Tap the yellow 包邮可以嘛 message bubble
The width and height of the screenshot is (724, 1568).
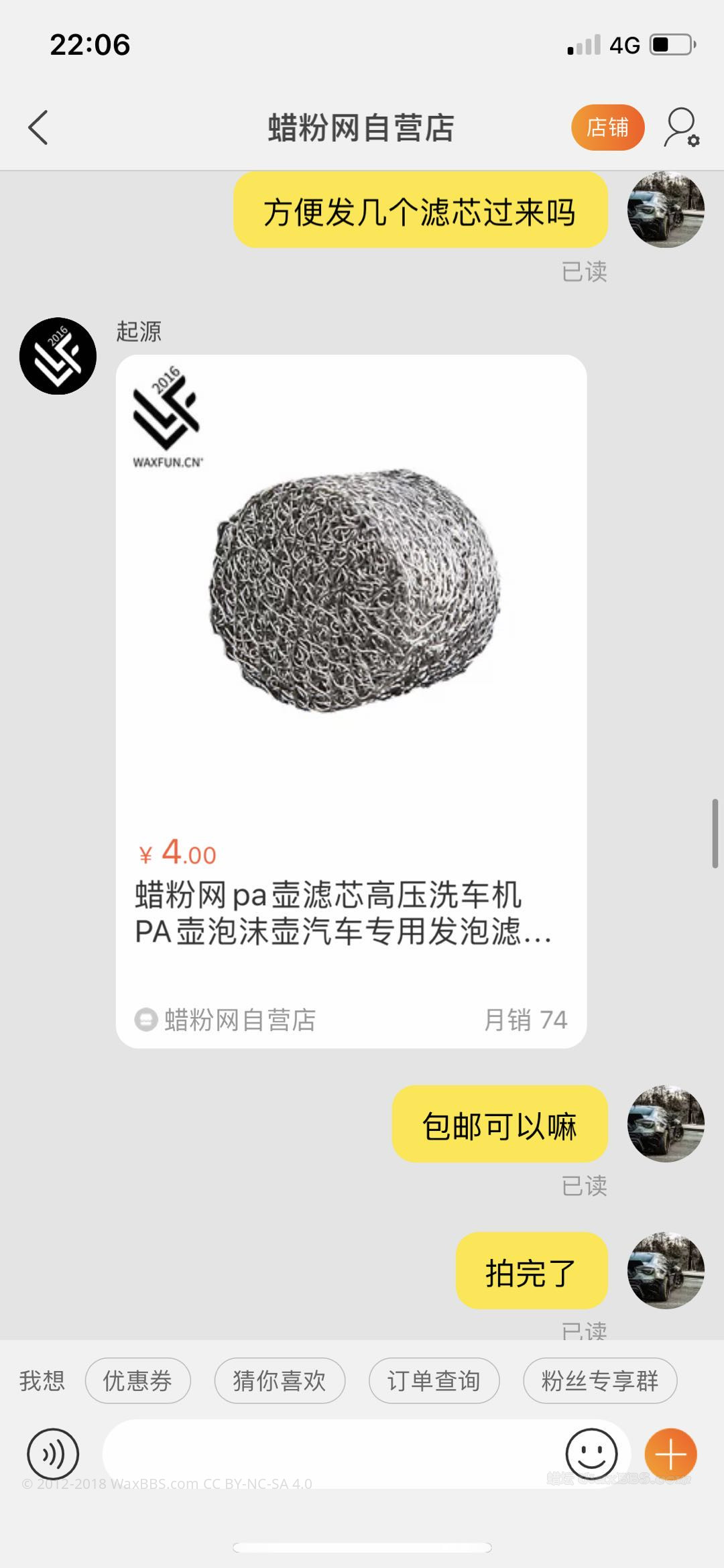click(x=499, y=1125)
